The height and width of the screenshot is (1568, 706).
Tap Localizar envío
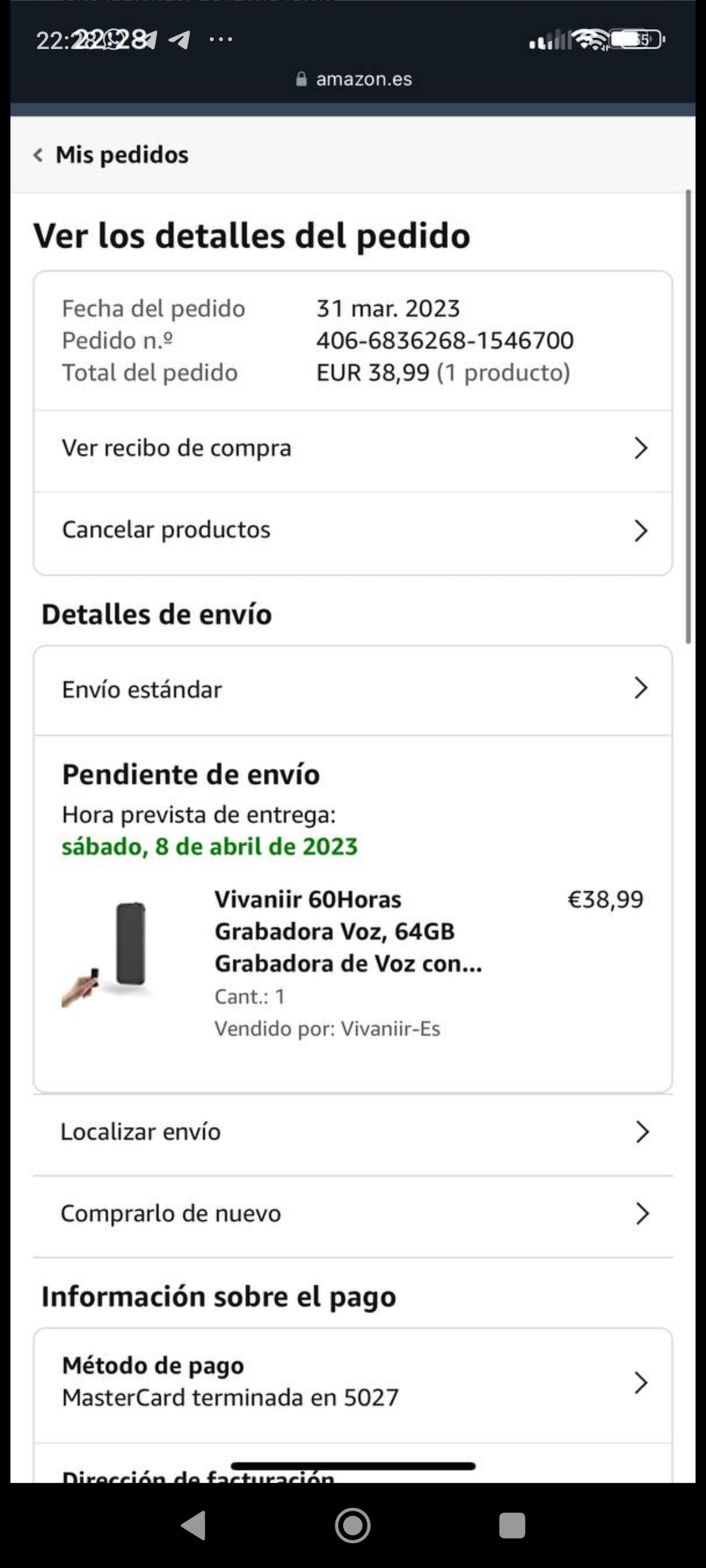pyautogui.click(x=353, y=1132)
